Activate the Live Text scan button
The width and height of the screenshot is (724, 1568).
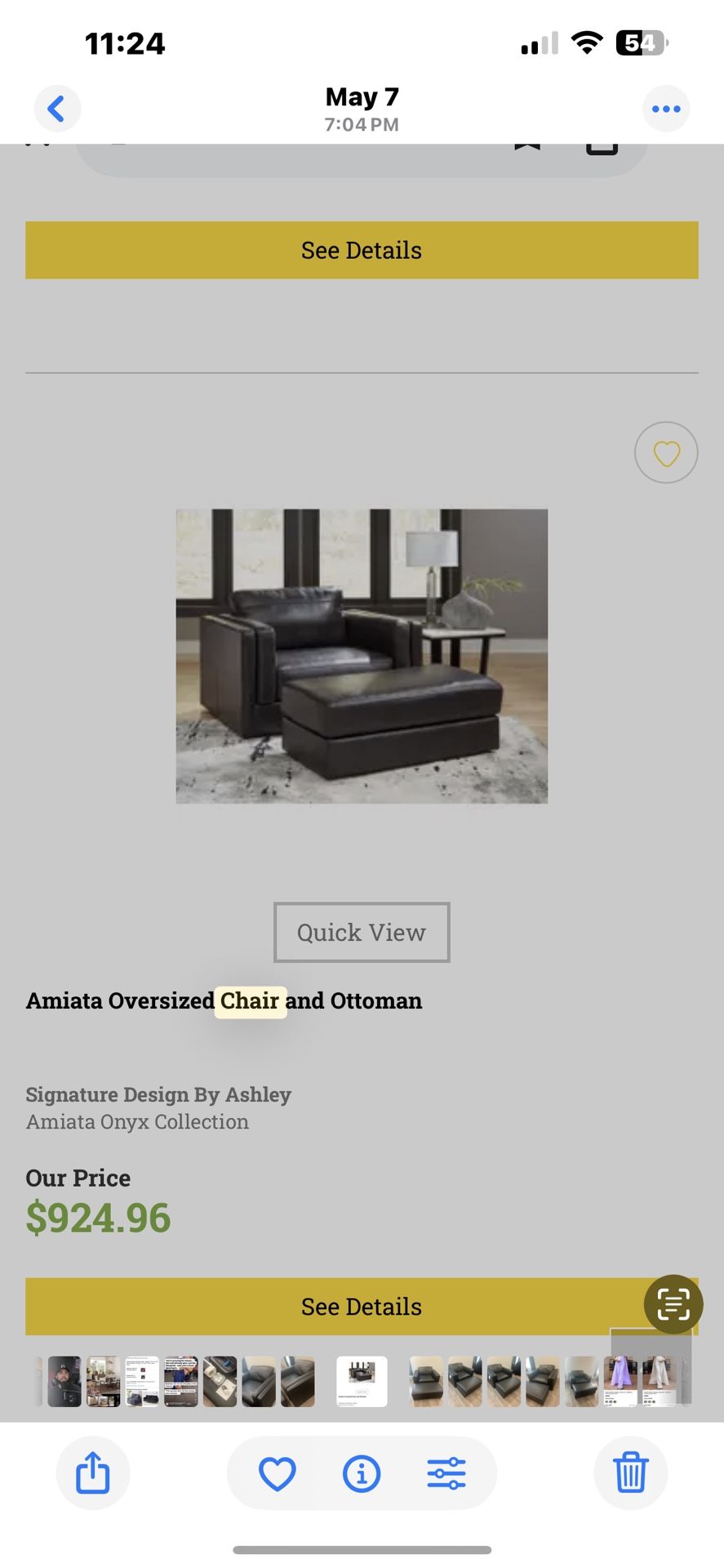click(673, 1304)
